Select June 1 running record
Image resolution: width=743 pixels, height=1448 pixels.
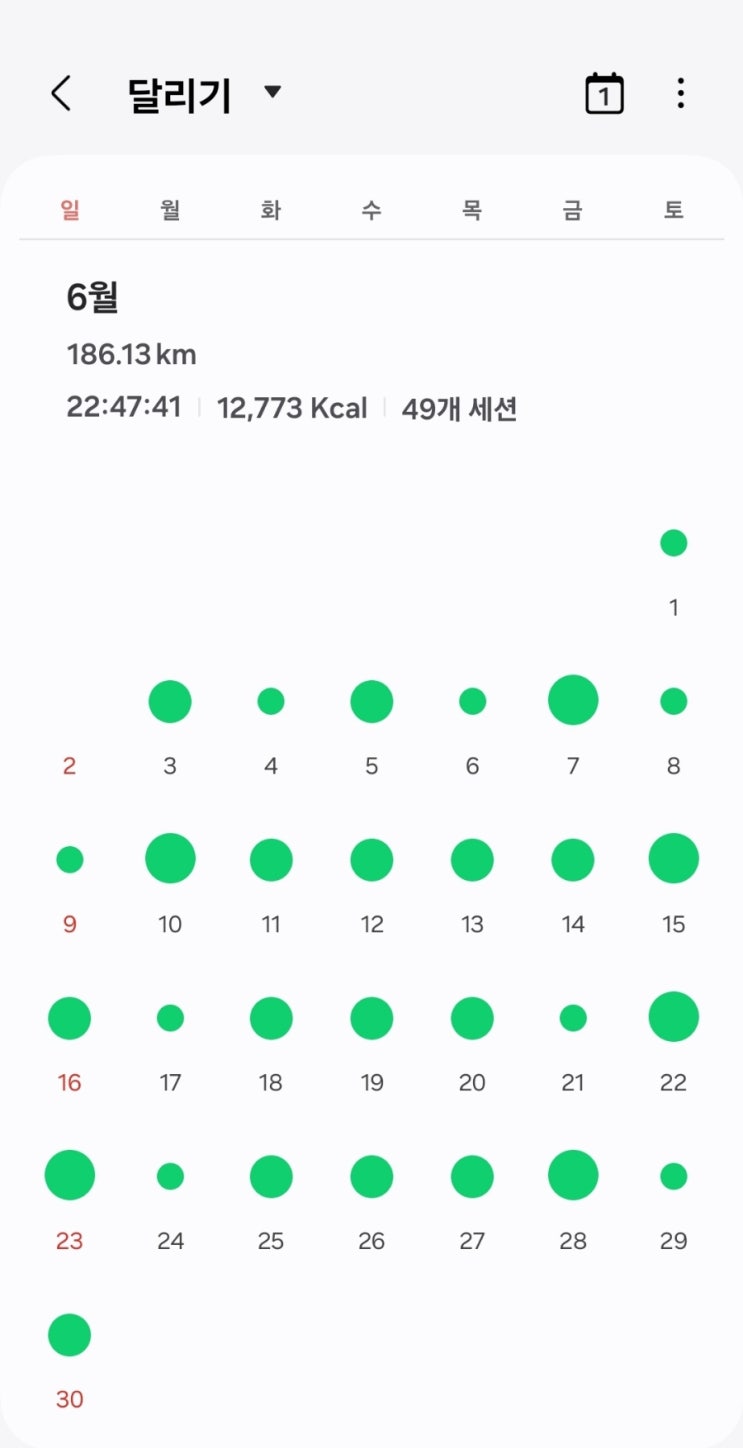pos(673,544)
